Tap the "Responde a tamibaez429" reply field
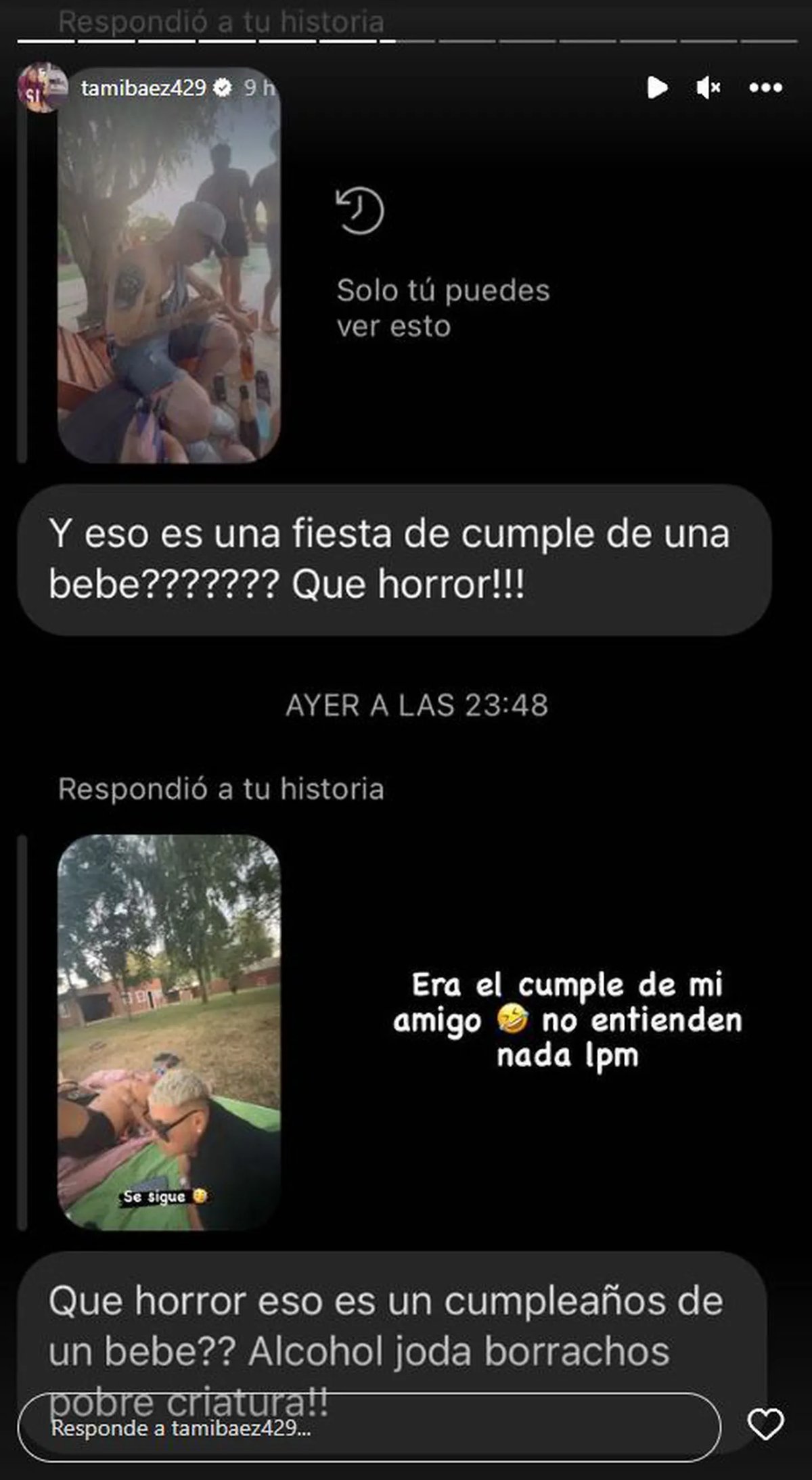Screen dimensions: 812x1480 click(x=369, y=1429)
